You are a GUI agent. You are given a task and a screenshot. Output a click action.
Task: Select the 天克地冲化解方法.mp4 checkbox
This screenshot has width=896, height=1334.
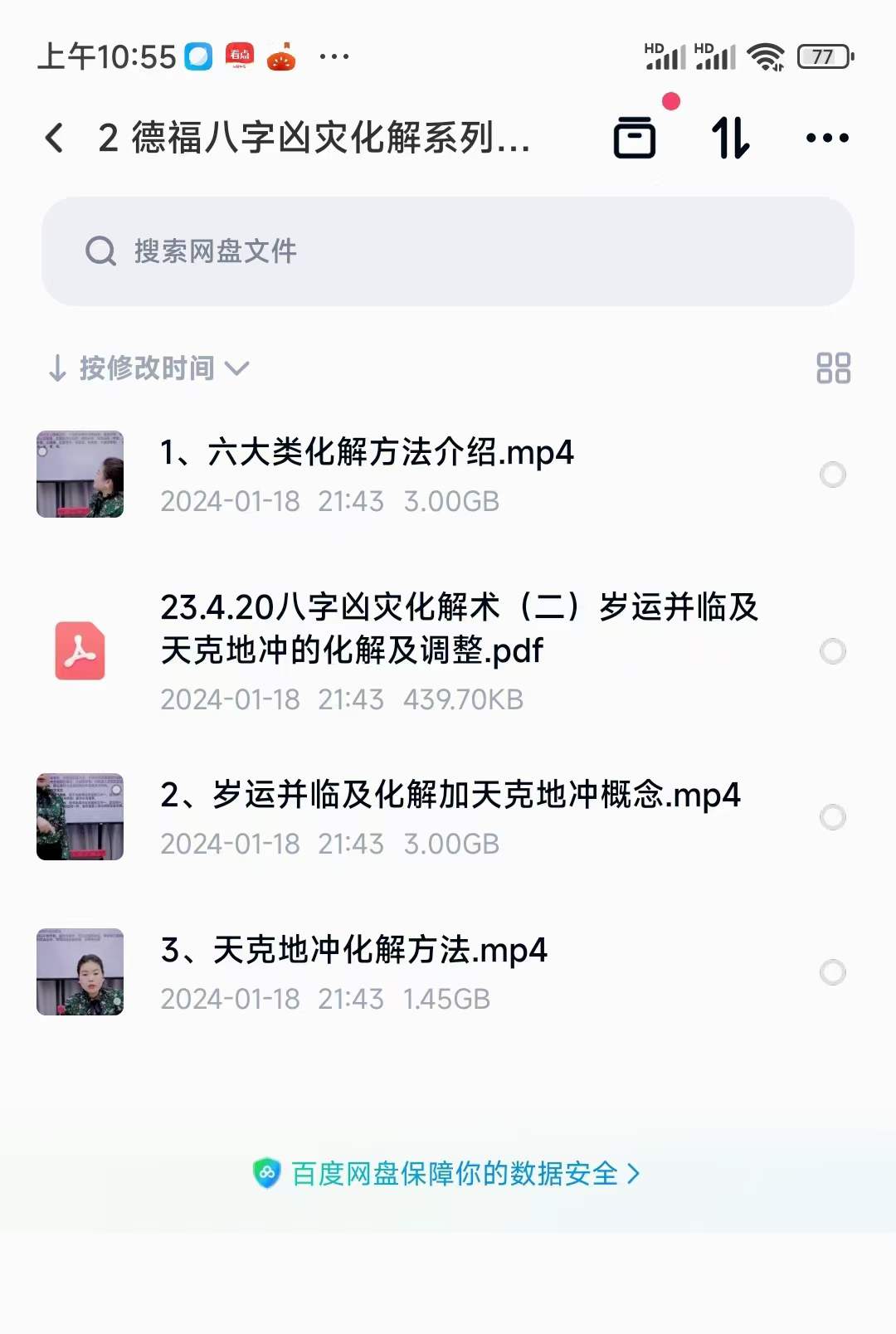click(832, 972)
